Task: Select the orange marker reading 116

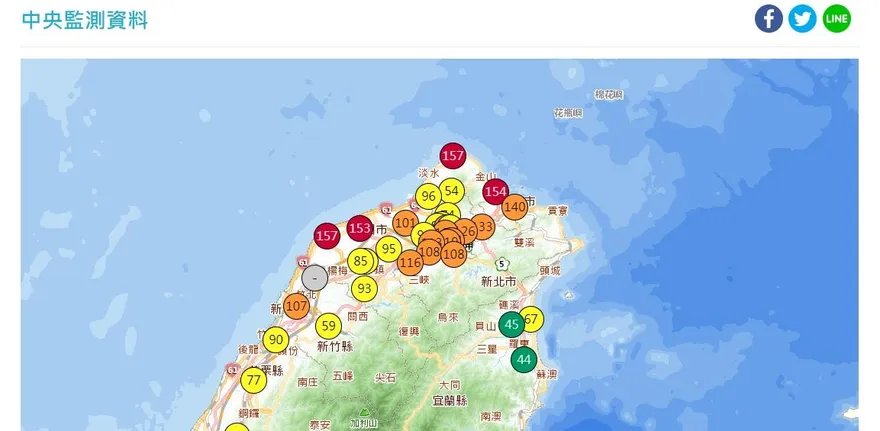Action: (x=409, y=264)
